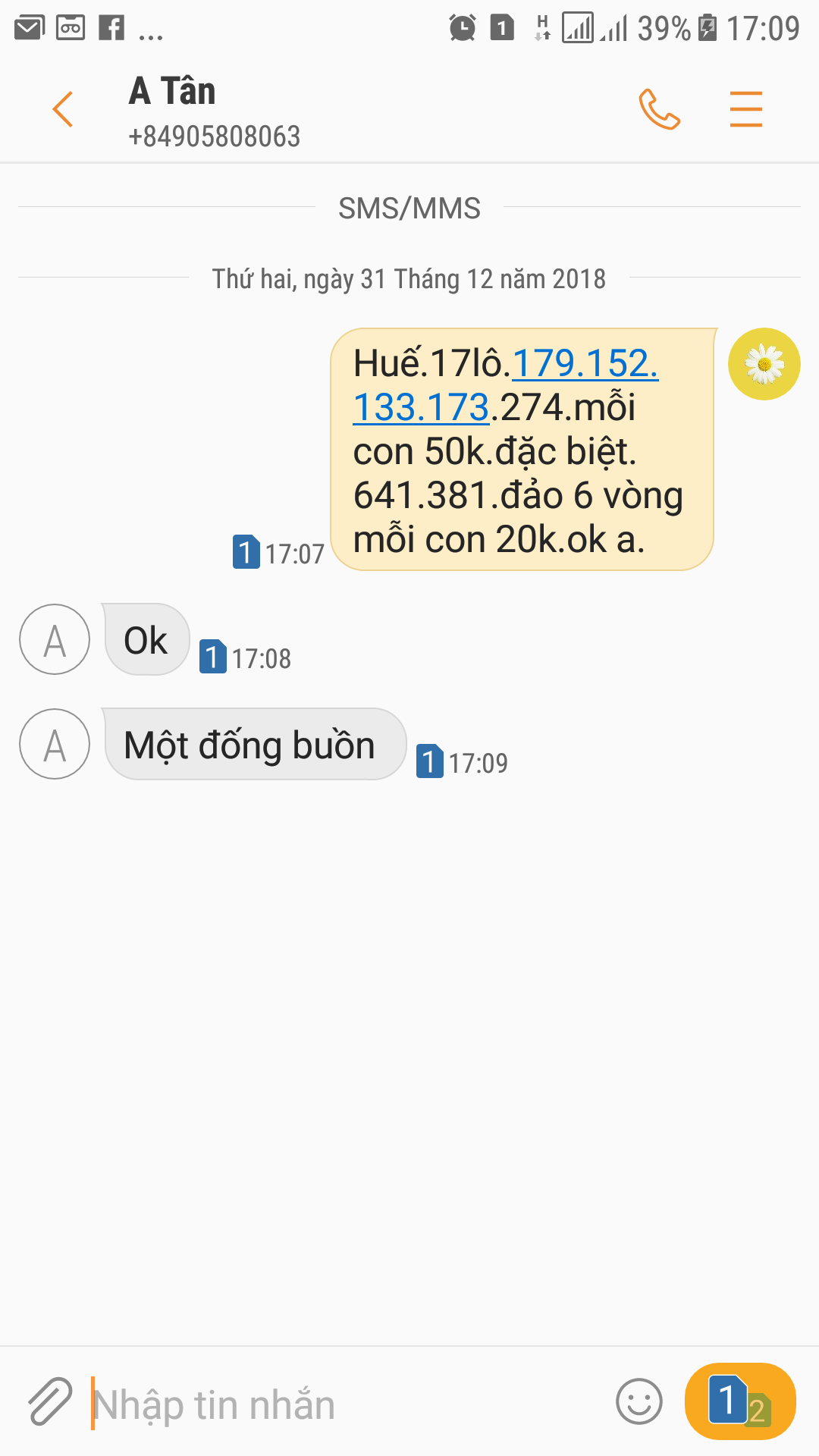Open the underlined 179.152.133.173 link
Viewport: 819px width, 1456px height.
584,364
